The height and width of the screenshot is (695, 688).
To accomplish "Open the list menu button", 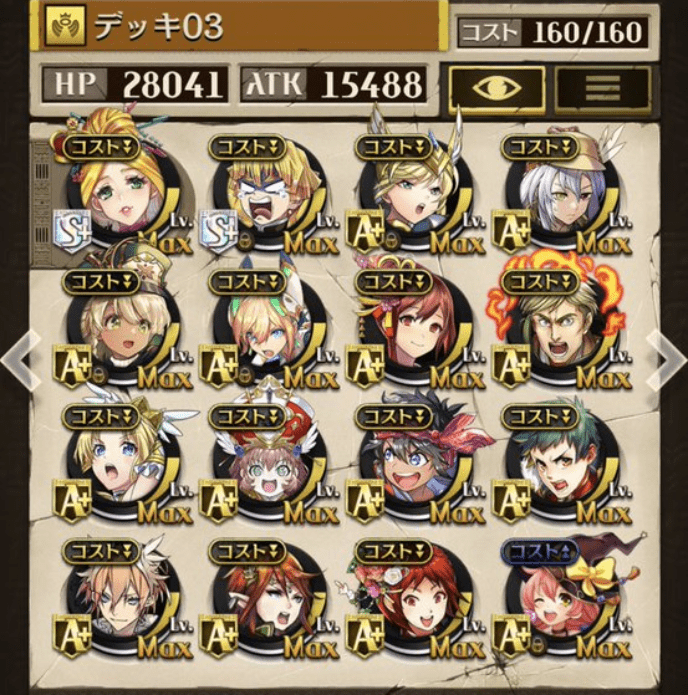I will 602,88.
